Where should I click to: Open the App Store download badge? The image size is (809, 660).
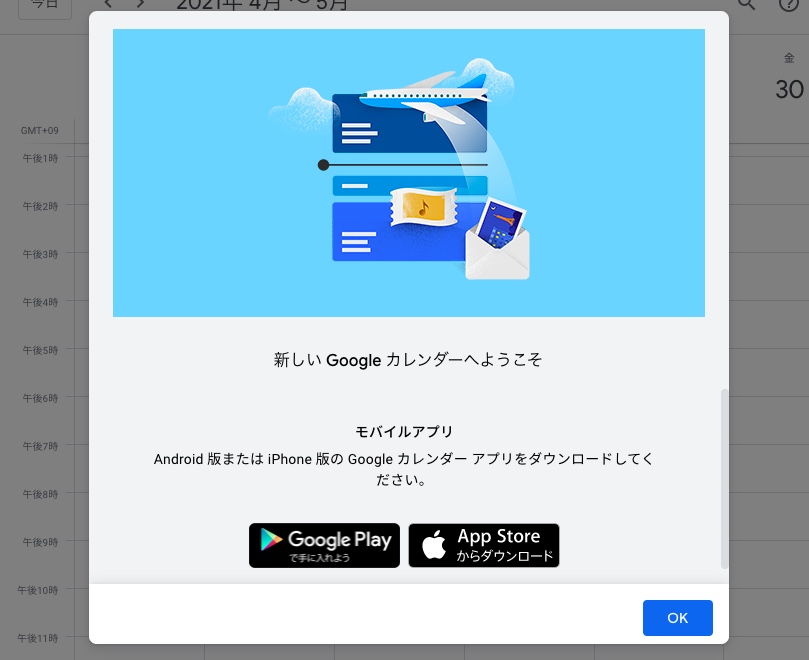click(484, 545)
